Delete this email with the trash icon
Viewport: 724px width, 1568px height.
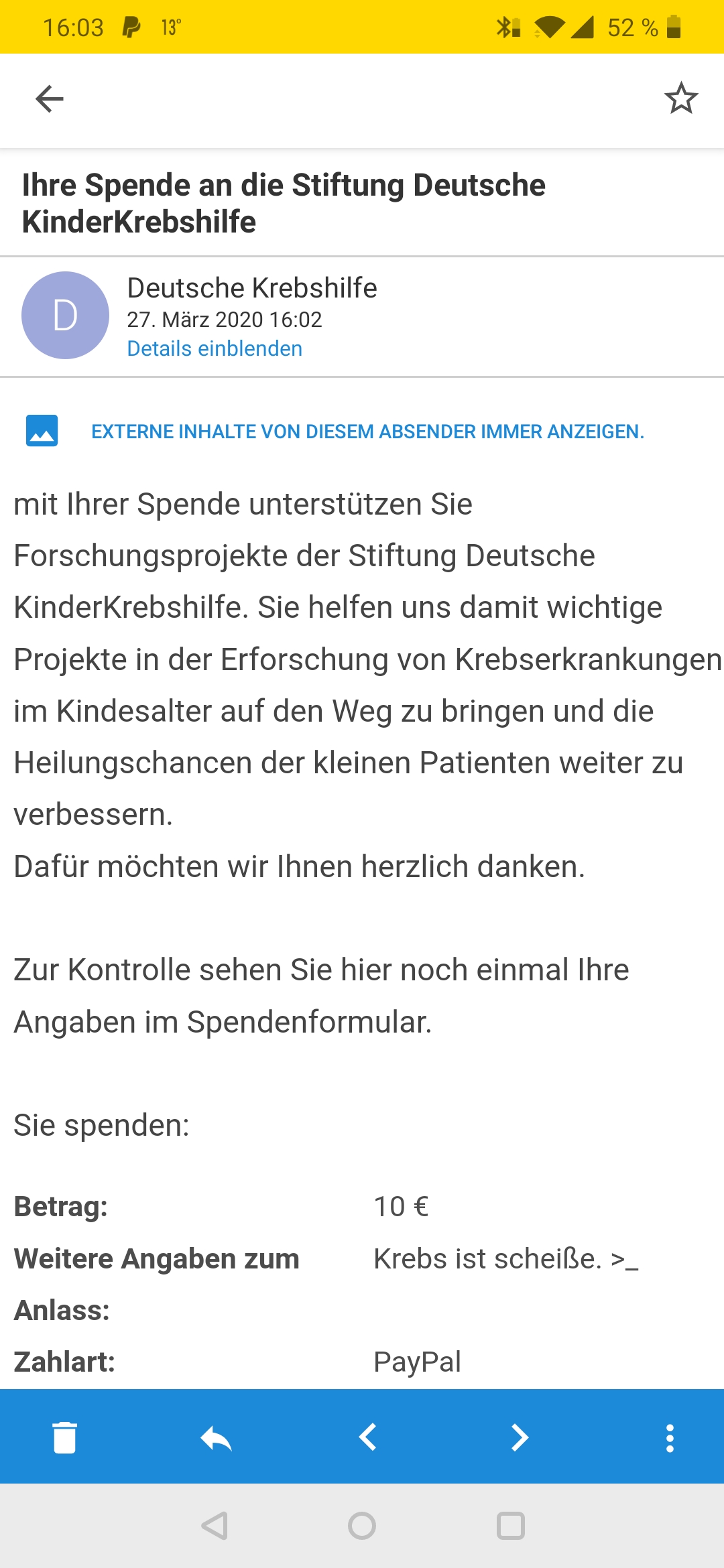tap(65, 1438)
